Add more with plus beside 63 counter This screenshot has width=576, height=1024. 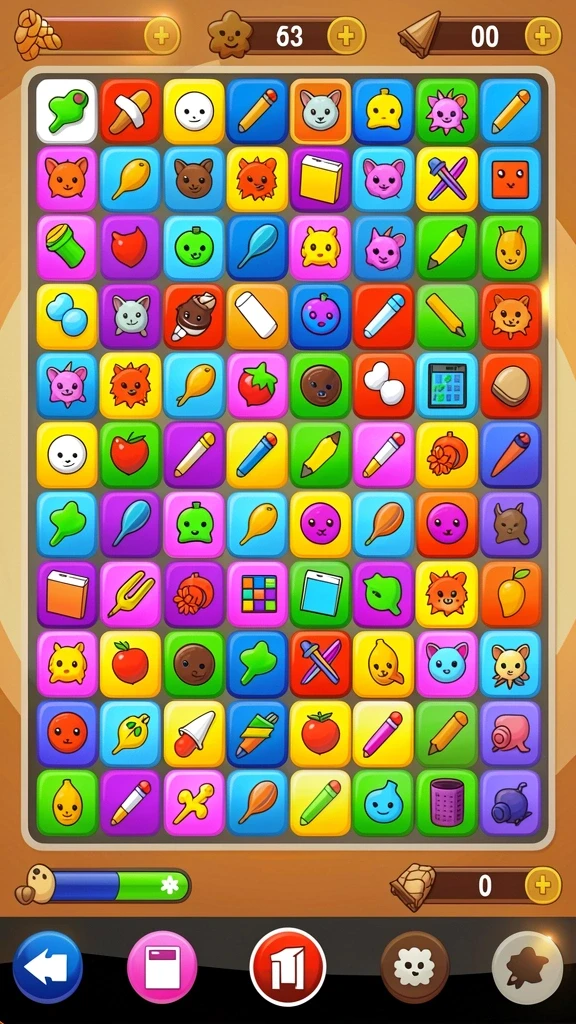coord(346,35)
